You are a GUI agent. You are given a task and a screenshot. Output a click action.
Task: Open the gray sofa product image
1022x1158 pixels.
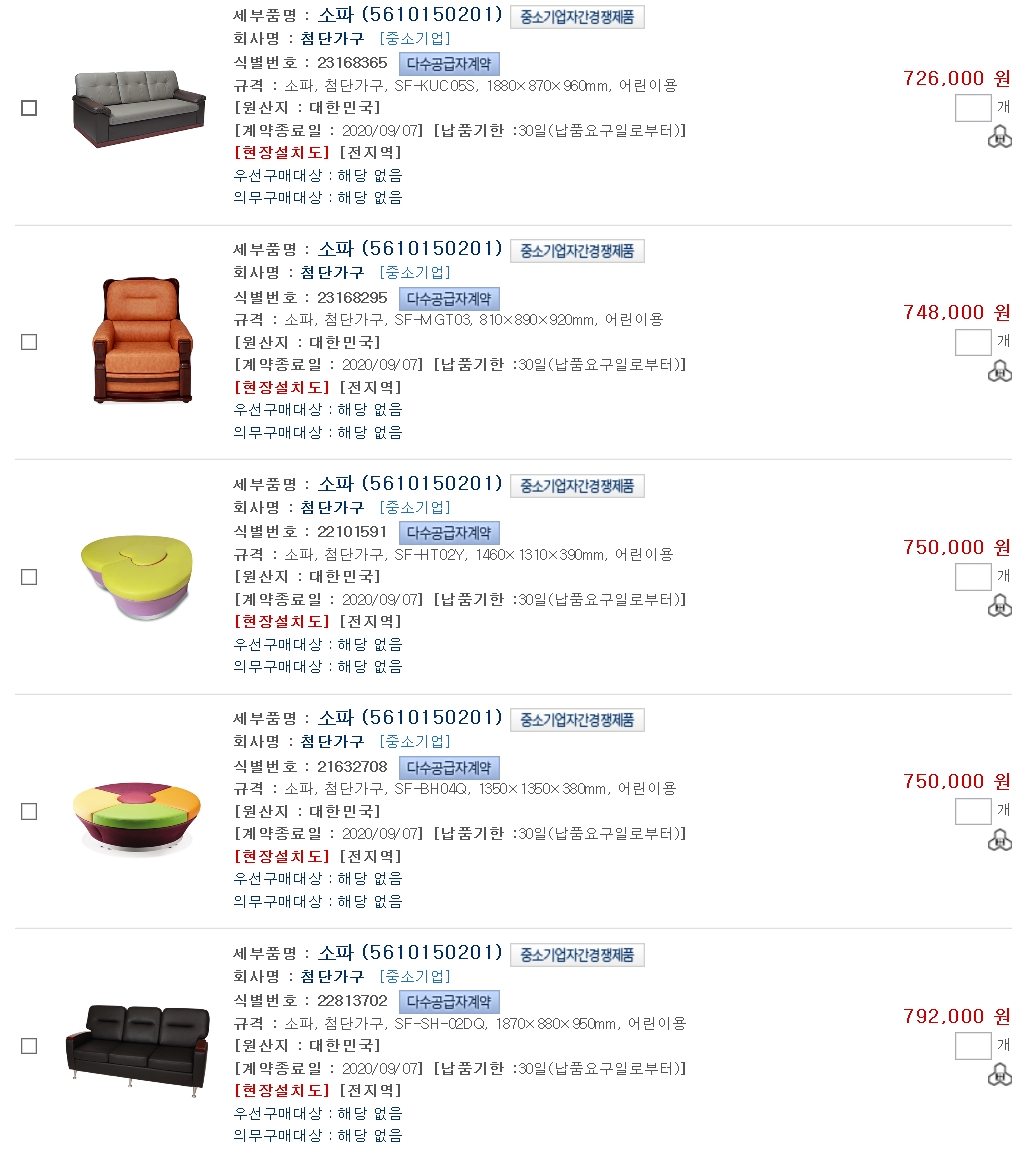coord(137,108)
